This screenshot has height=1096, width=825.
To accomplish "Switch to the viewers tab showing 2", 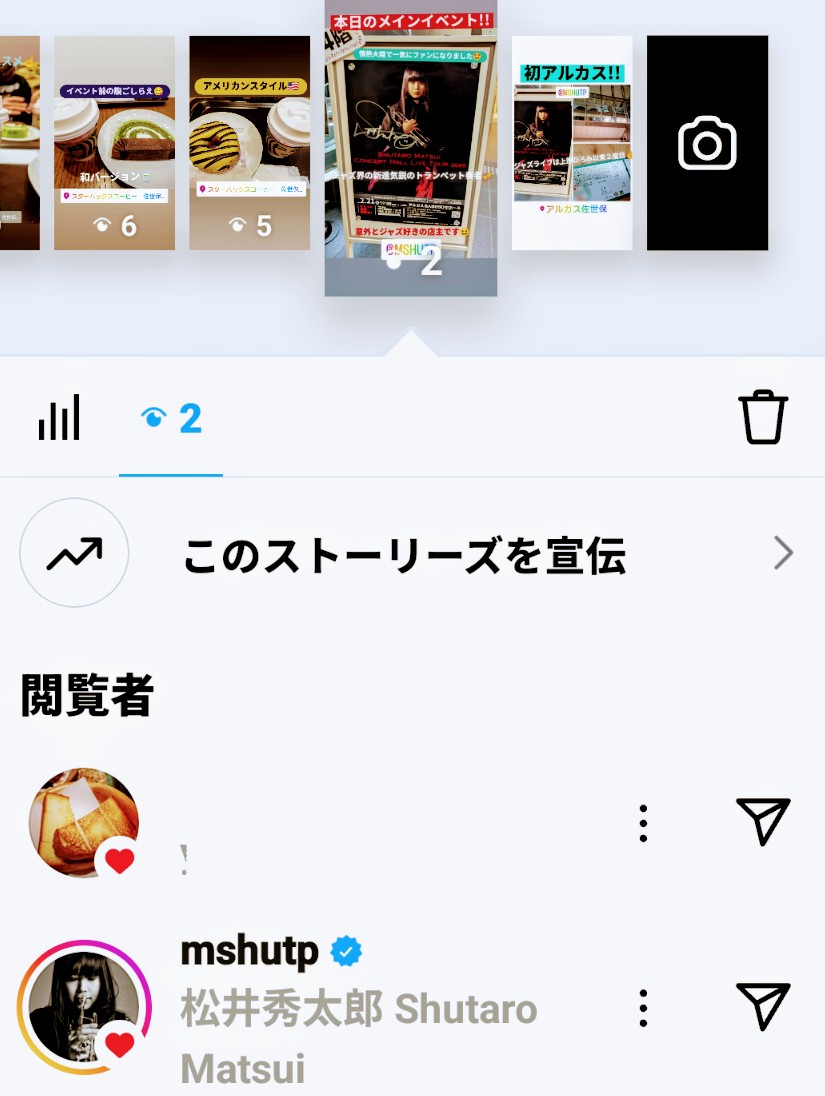I will click(x=171, y=418).
